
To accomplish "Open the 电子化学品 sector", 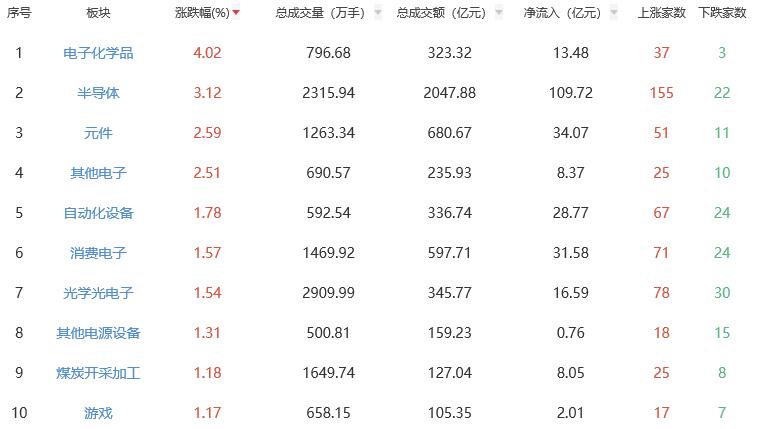I will click(98, 53).
